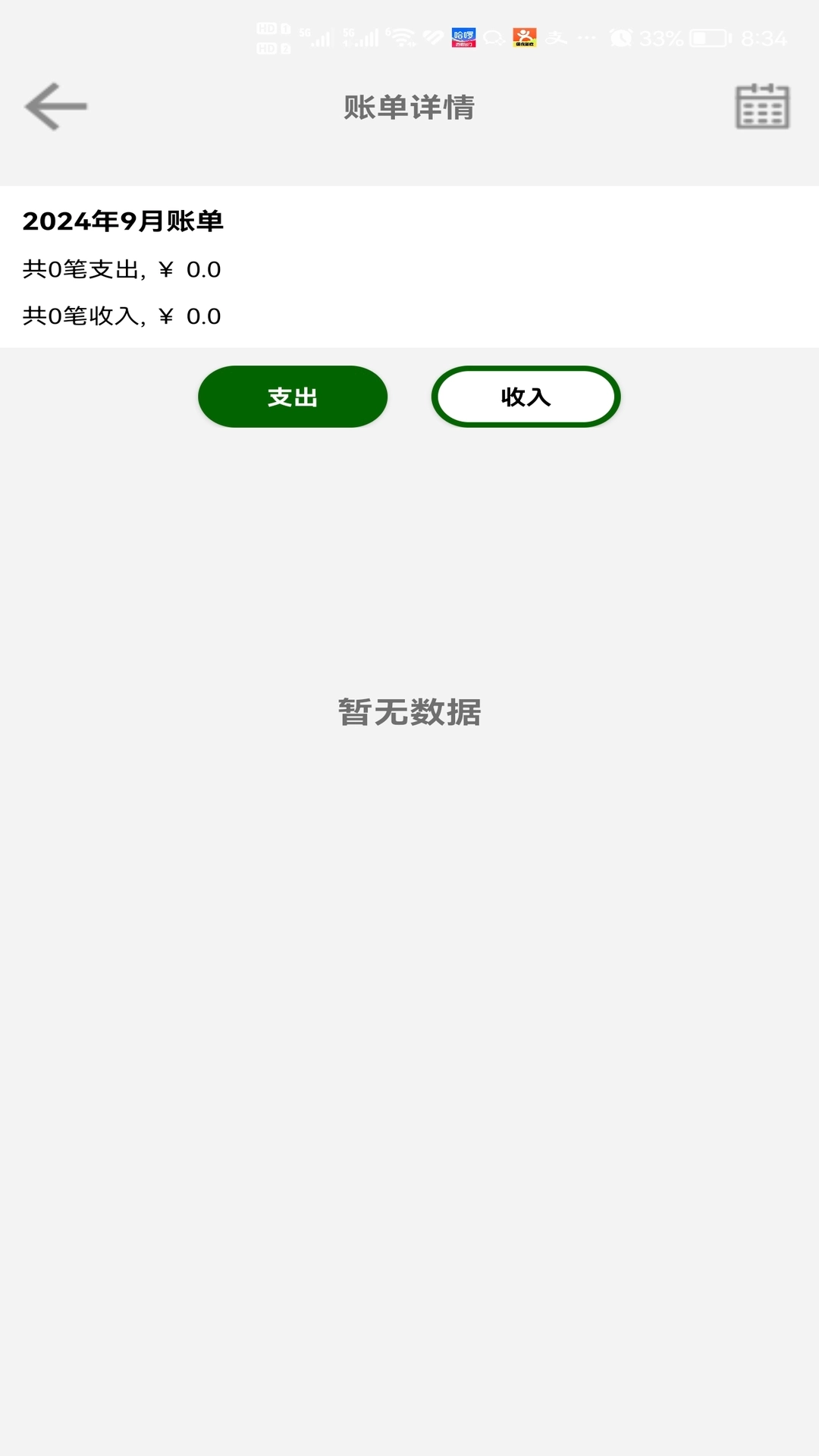
Task: Tap the alarm clock icon in status bar
Action: pos(619,36)
